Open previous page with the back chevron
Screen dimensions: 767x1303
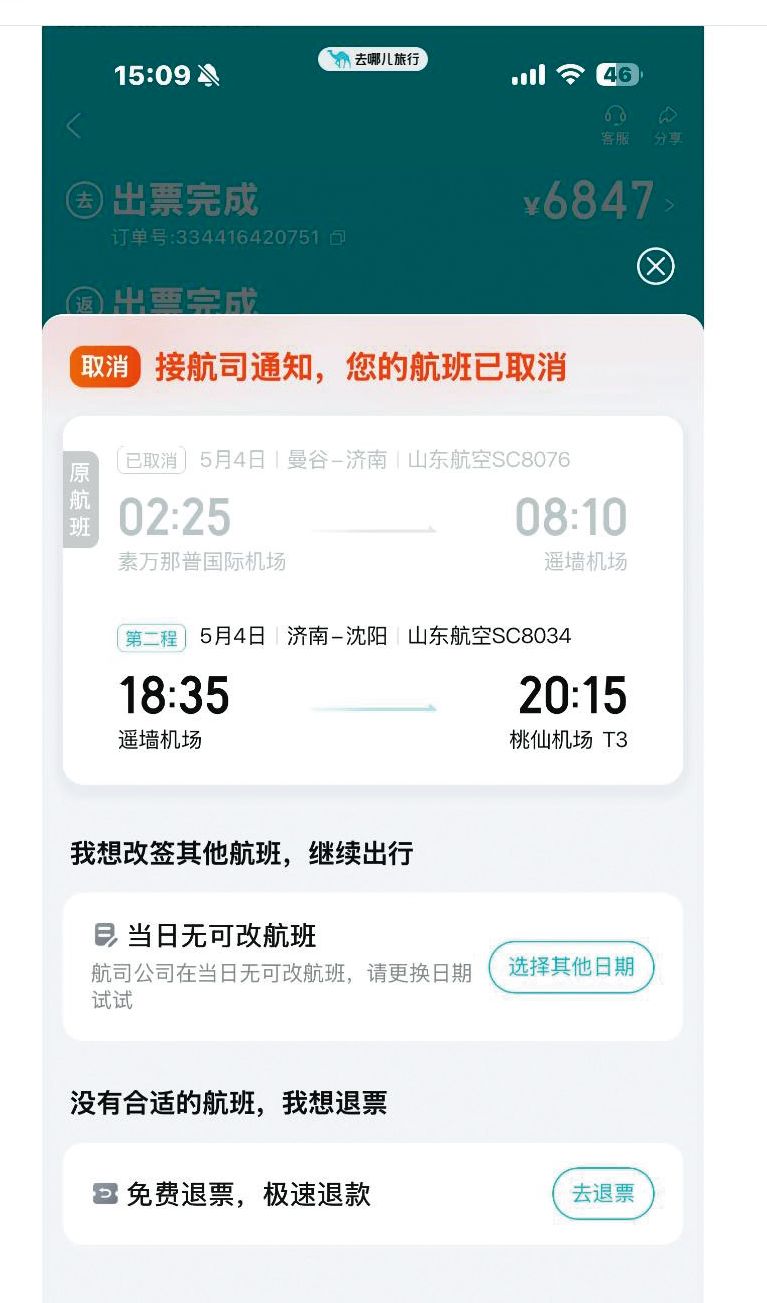(75, 126)
